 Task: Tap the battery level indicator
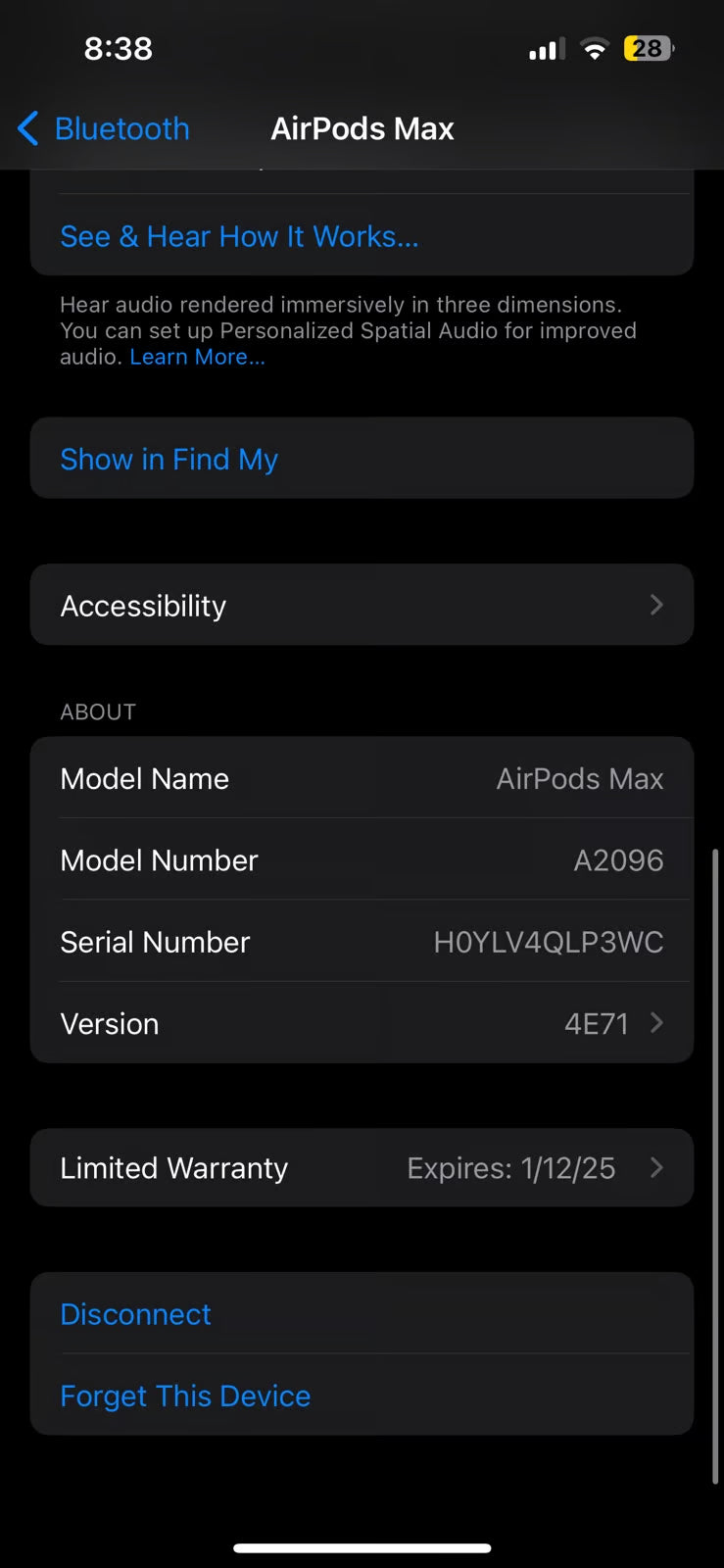[649, 48]
